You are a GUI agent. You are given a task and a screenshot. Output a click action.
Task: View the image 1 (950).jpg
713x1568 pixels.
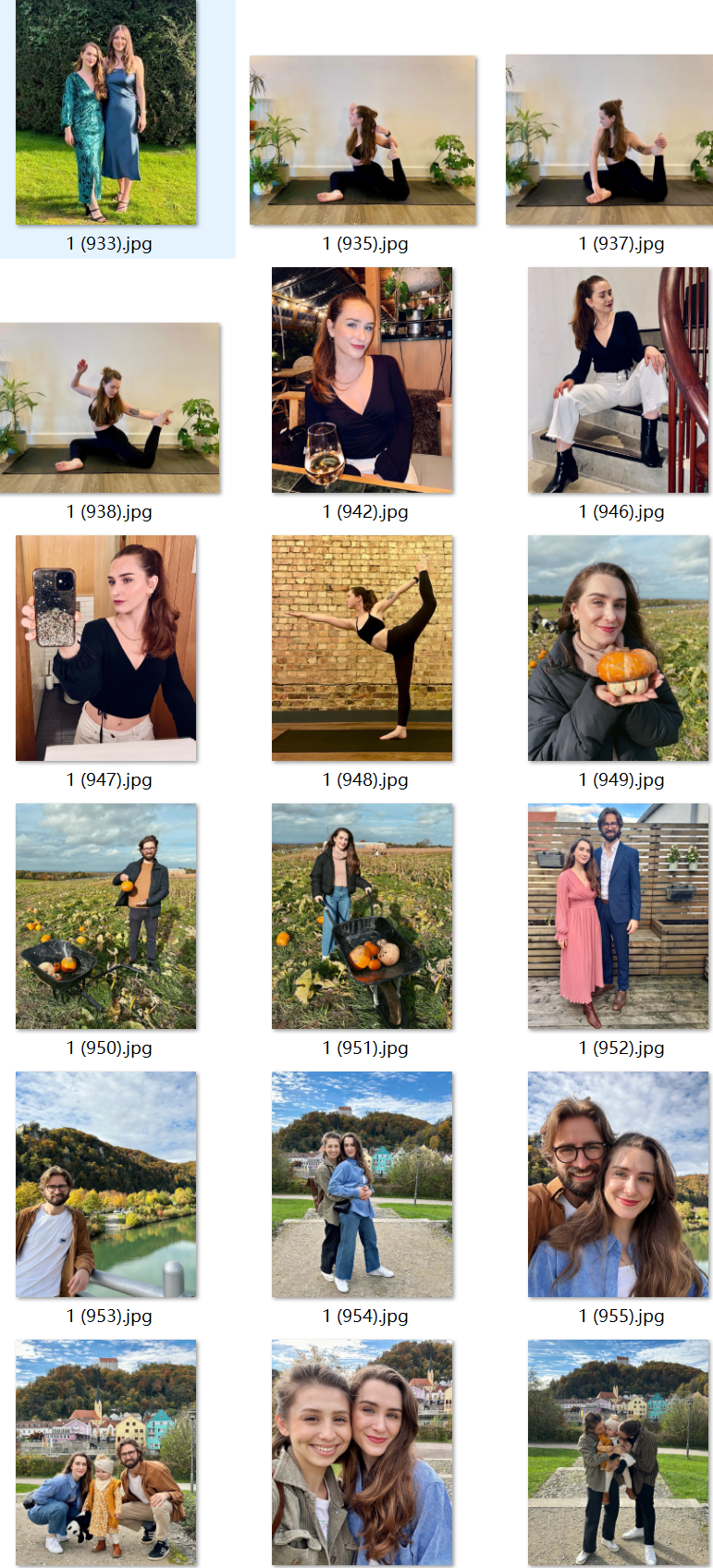click(x=105, y=916)
